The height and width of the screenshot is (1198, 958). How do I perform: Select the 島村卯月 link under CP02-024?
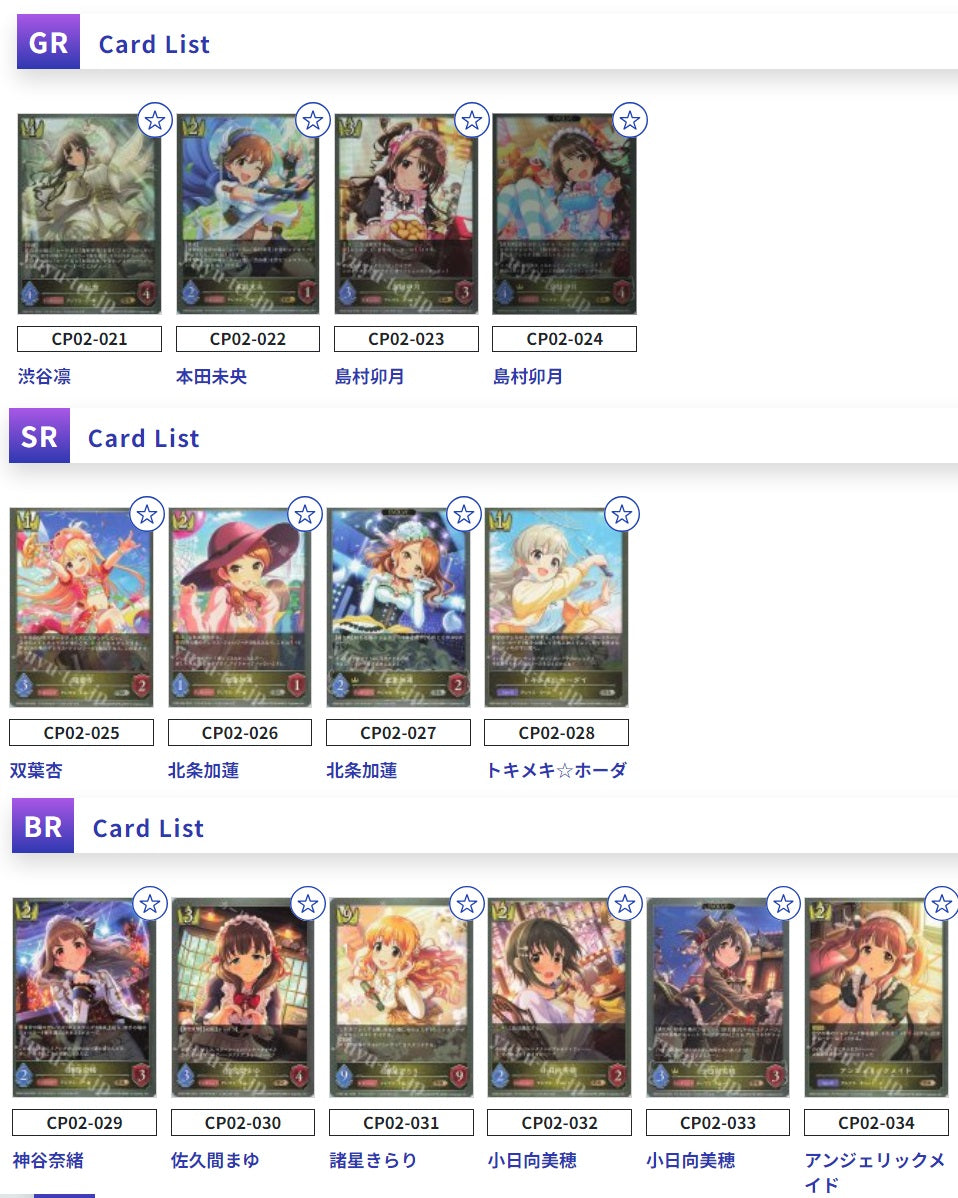[528, 377]
